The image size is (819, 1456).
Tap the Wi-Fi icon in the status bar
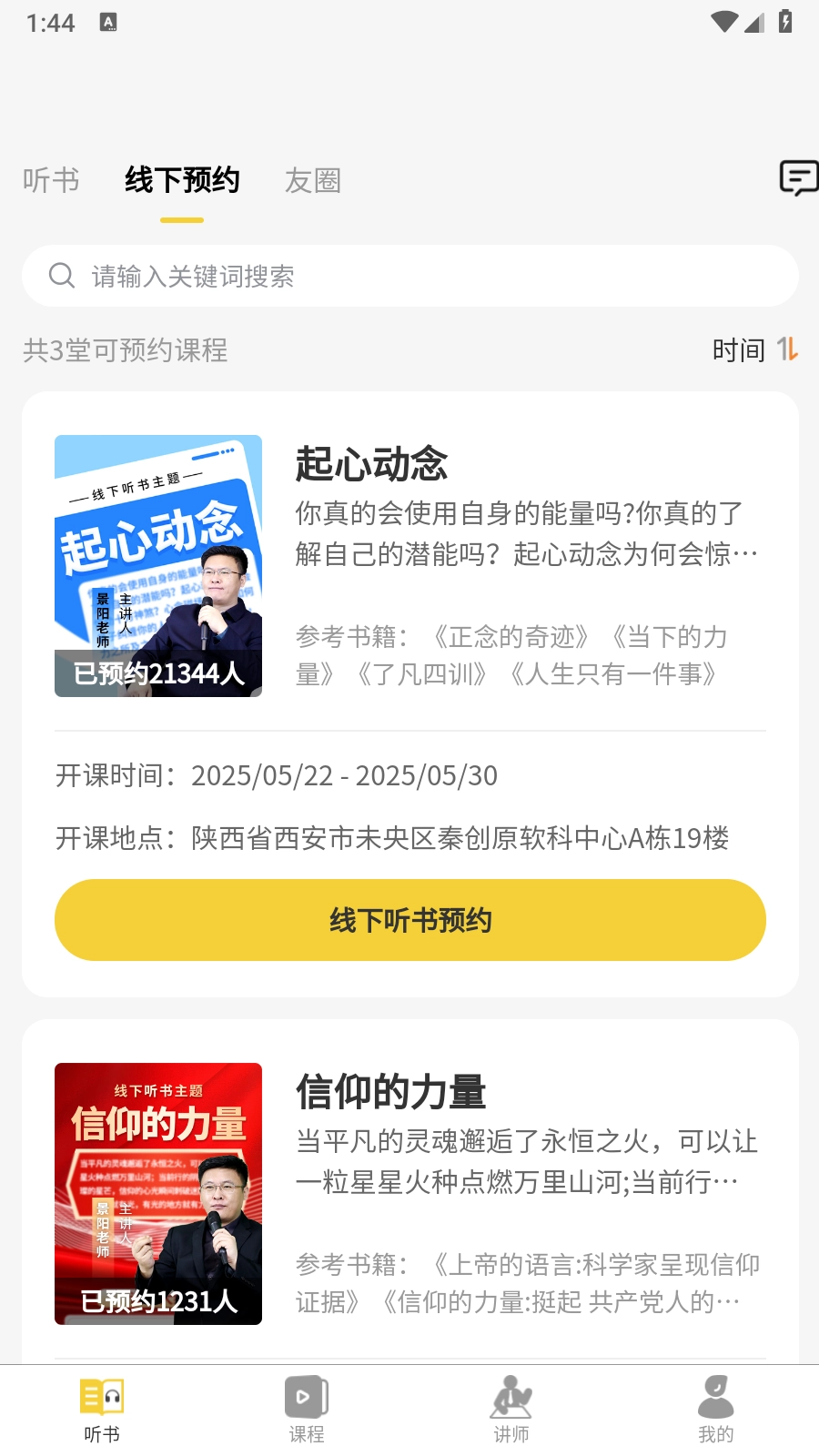[723, 22]
